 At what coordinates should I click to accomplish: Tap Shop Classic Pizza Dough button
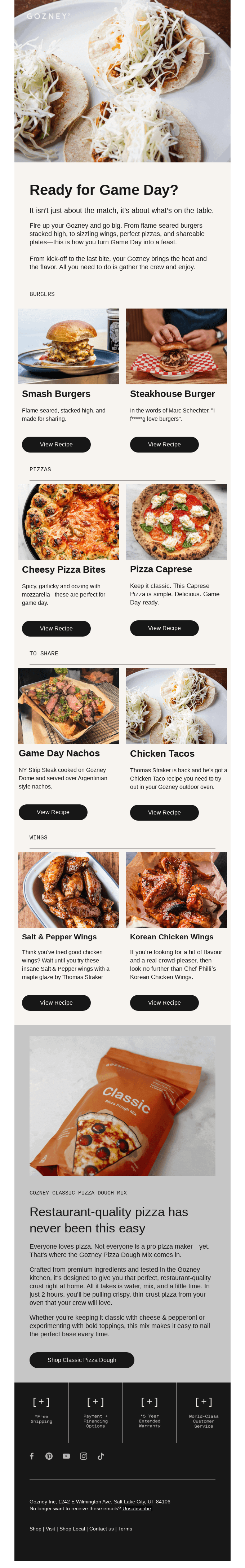(x=81, y=1360)
